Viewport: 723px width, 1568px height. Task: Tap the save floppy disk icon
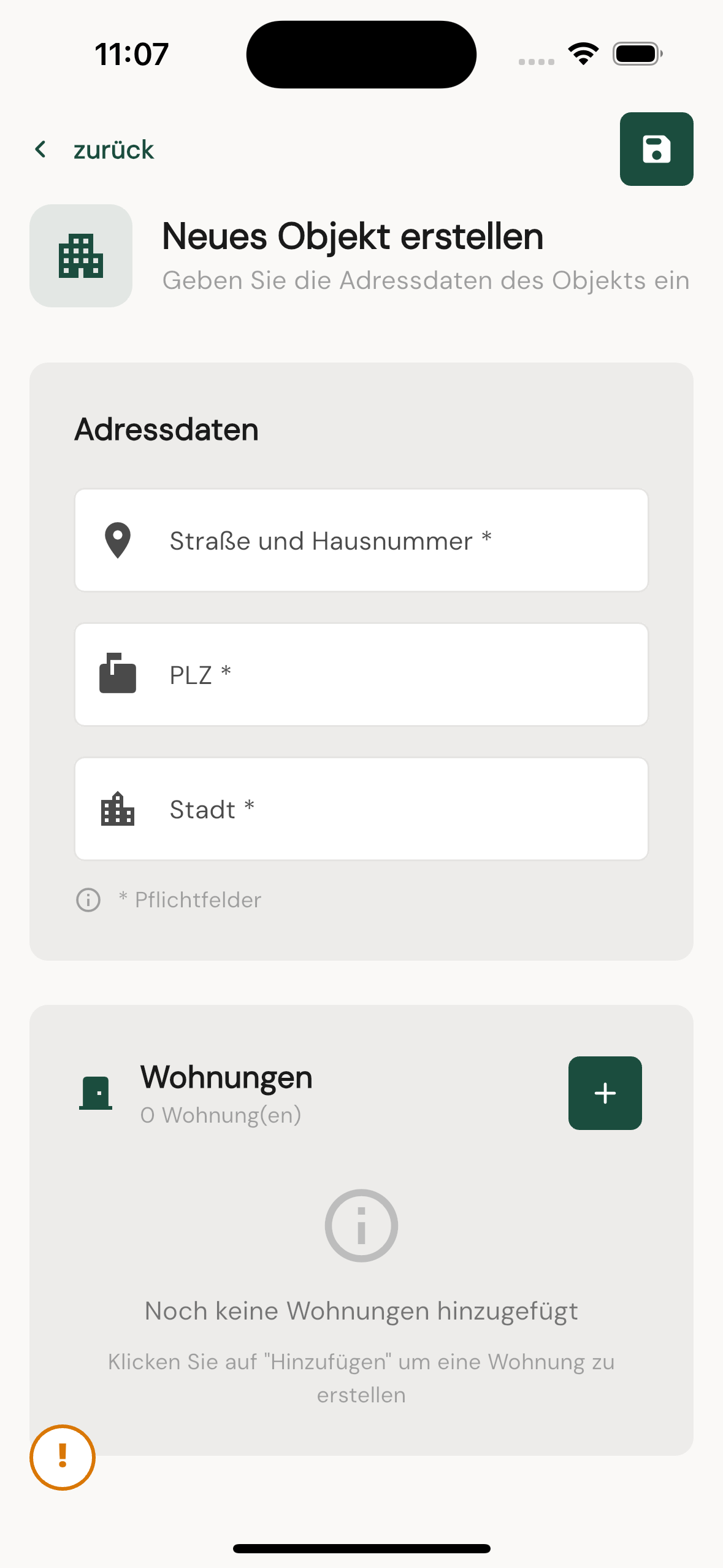[x=656, y=149]
